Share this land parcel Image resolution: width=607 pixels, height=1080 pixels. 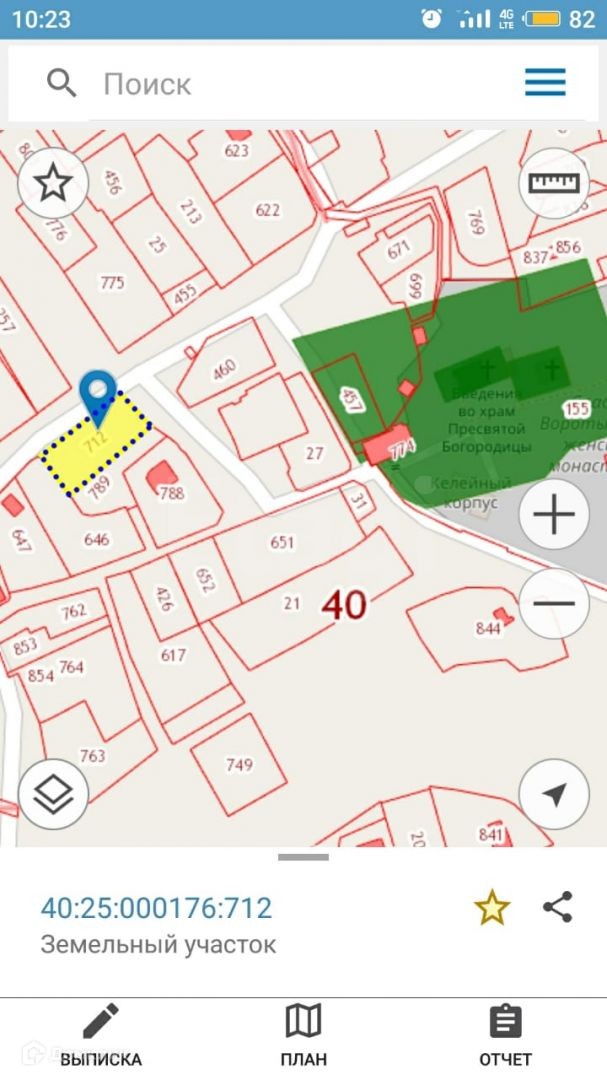pos(557,907)
